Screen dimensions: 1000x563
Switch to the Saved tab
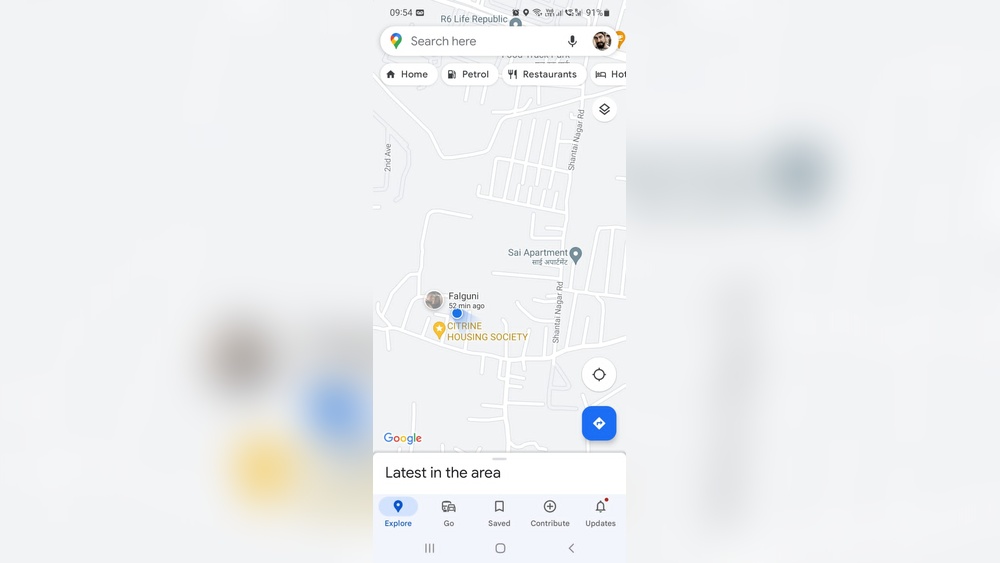tap(499, 512)
